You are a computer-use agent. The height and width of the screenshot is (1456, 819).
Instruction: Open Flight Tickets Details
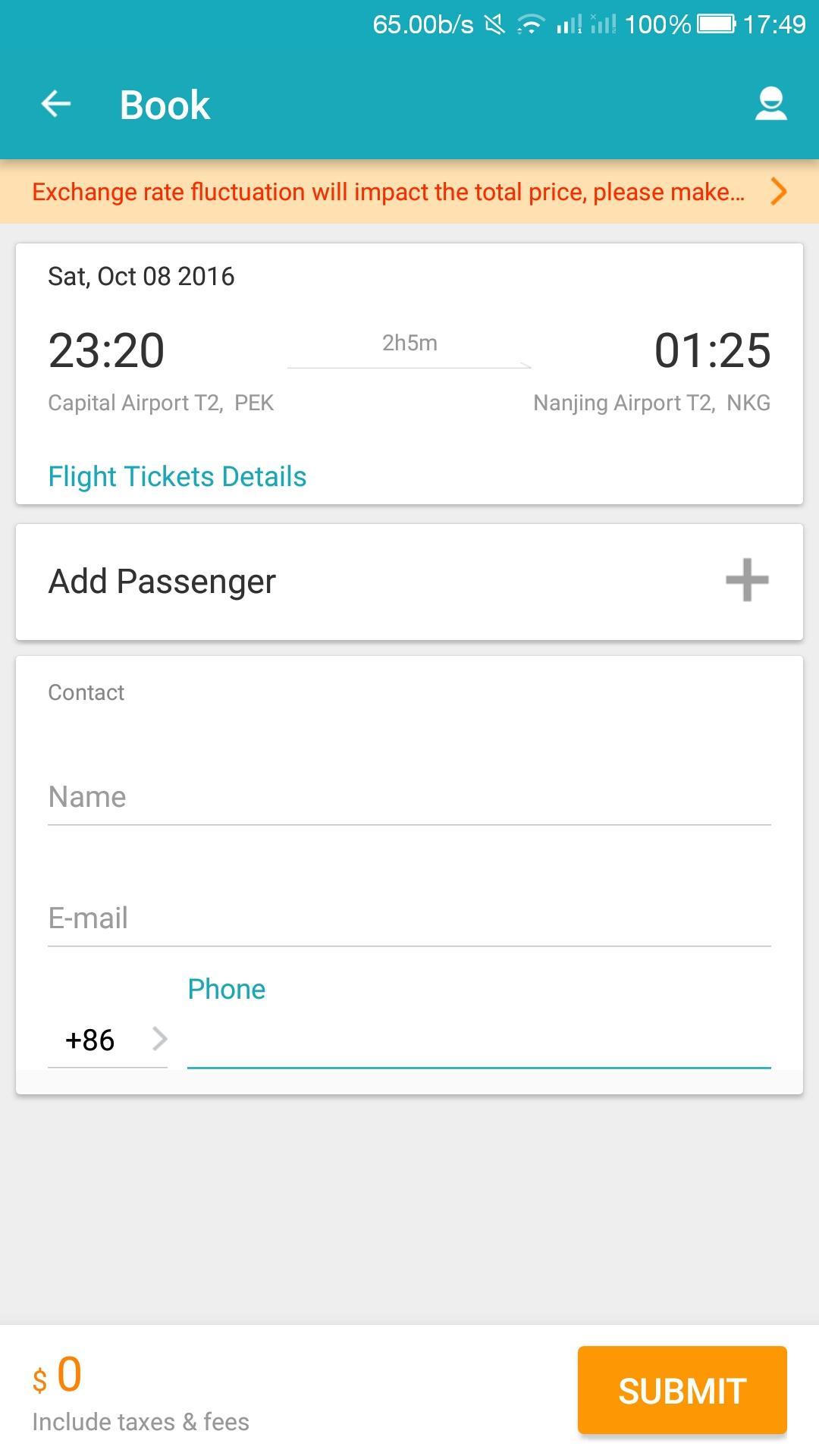pyautogui.click(x=177, y=476)
